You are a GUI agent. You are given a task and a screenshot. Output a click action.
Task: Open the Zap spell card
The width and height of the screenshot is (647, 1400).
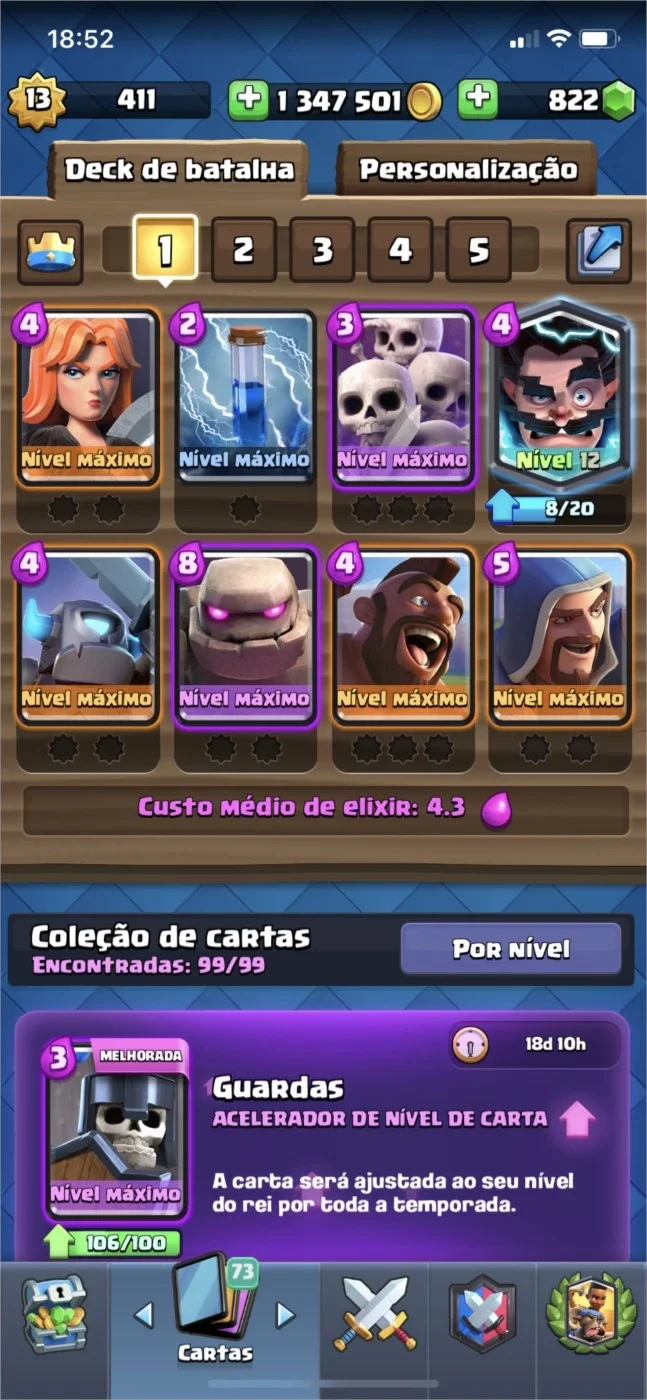(x=245, y=397)
